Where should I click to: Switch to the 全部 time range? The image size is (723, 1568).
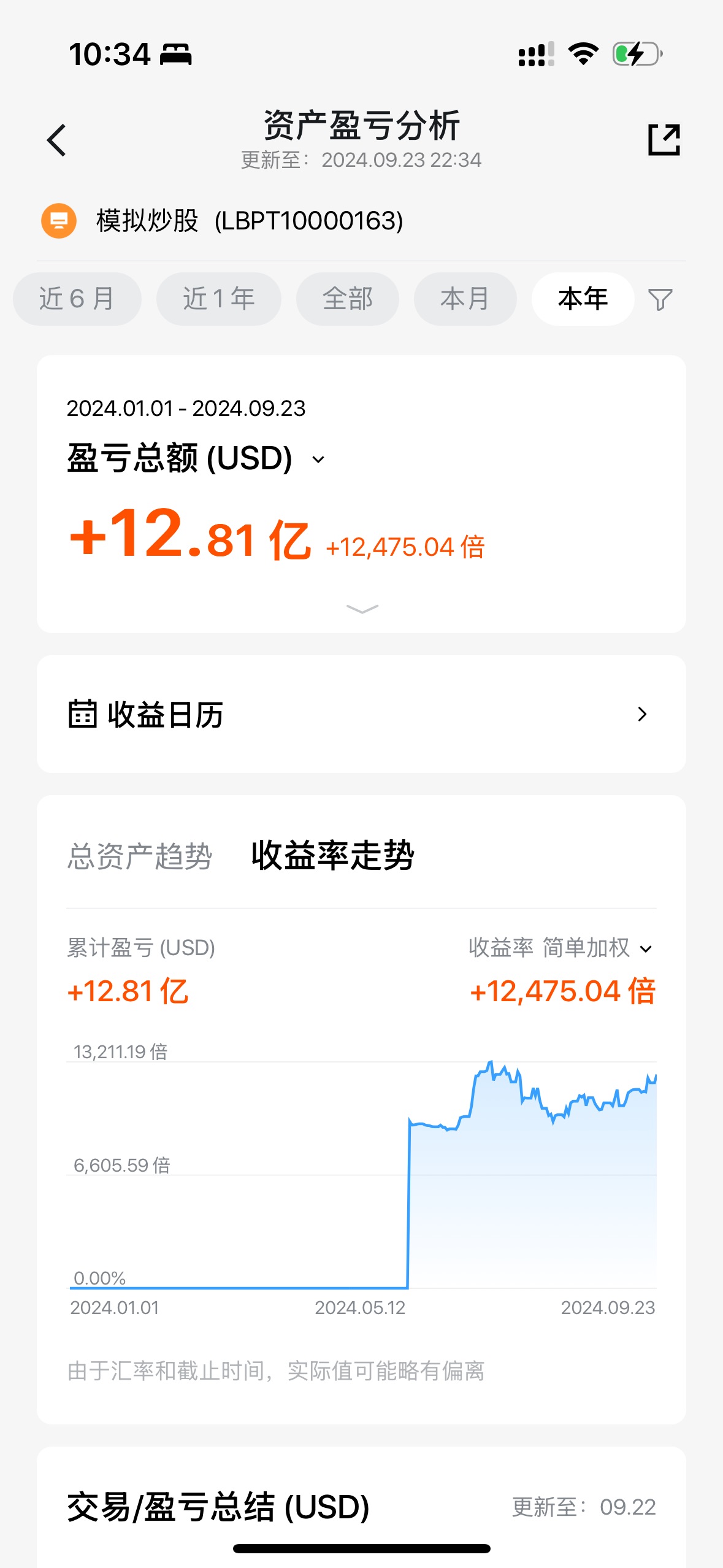348,299
